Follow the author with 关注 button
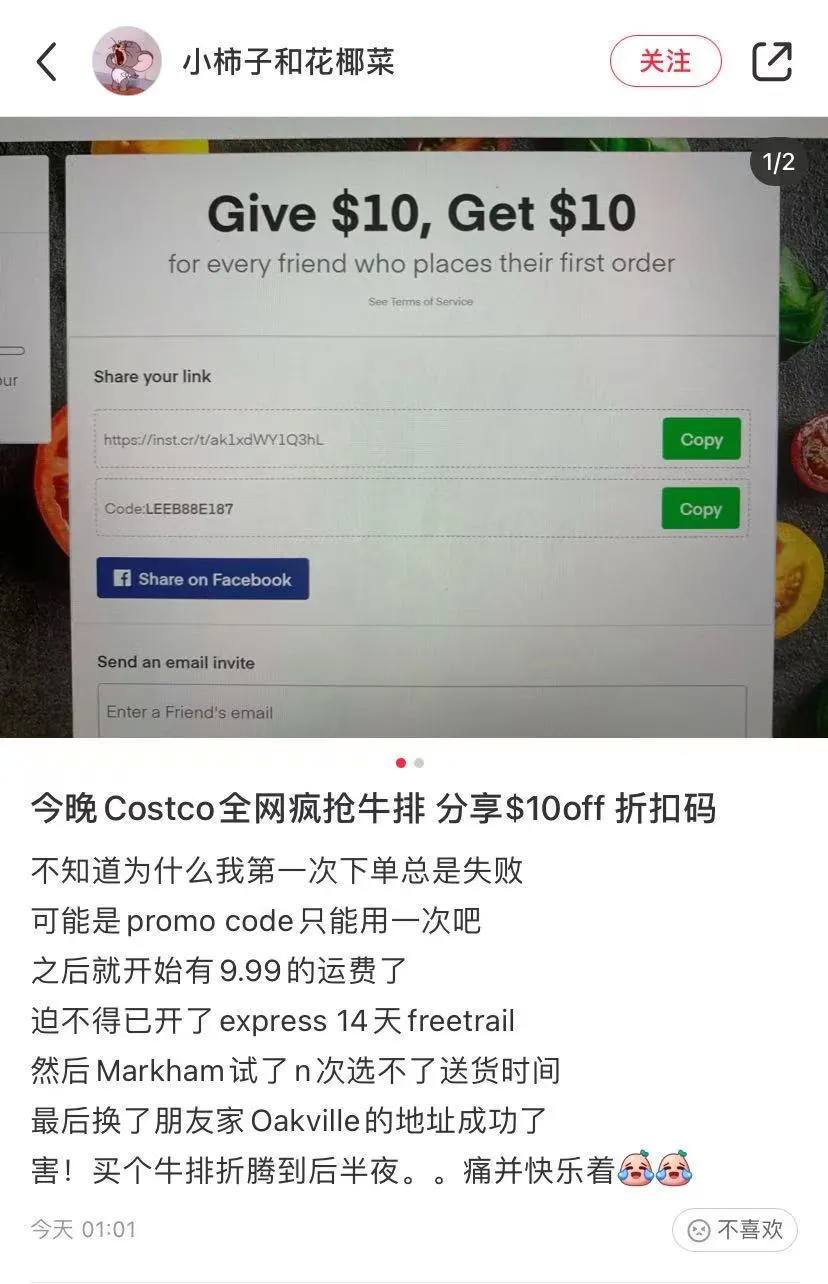 point(665,62)
